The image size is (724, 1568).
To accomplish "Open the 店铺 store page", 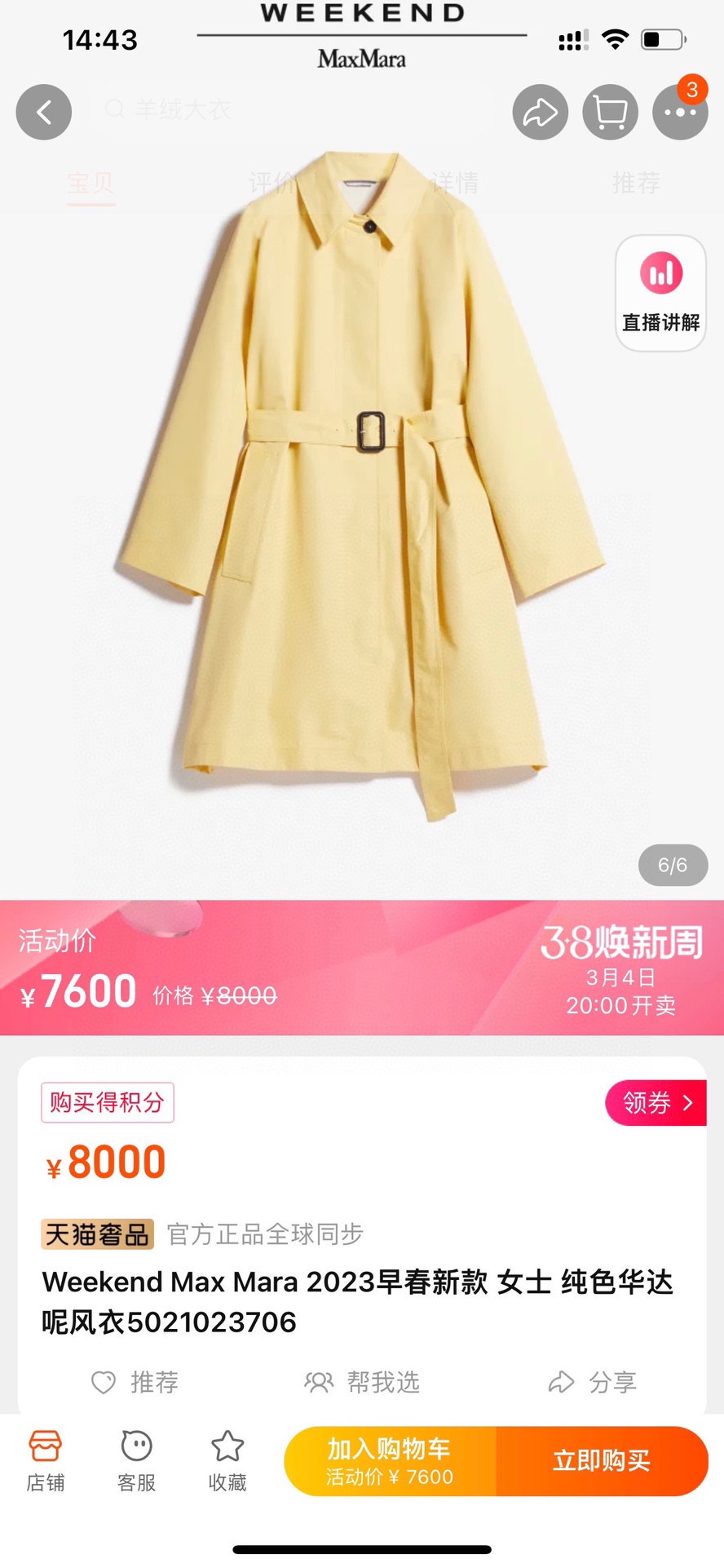I will point(46,1461).
